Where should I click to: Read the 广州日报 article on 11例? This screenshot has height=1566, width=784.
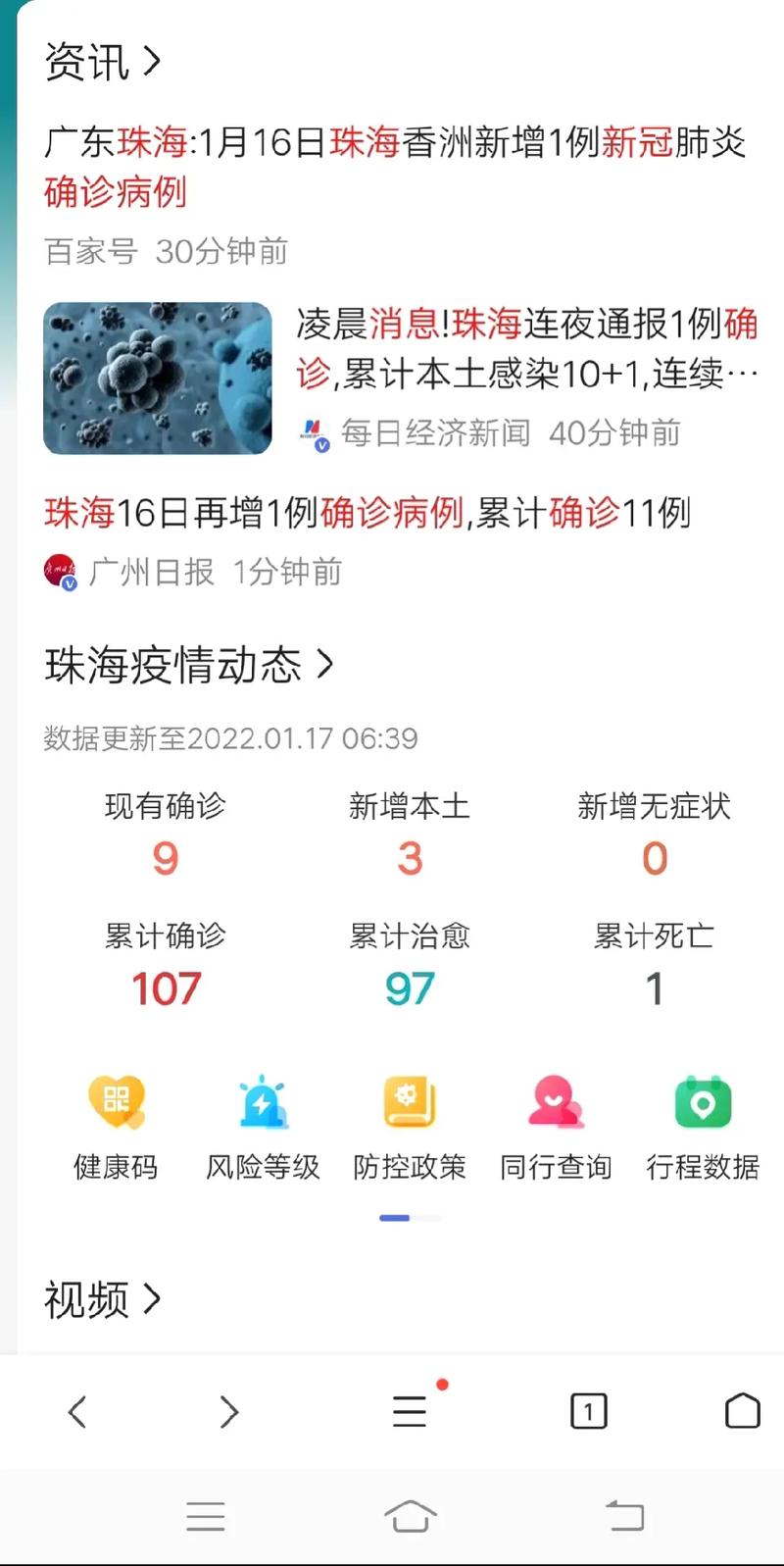367,513
